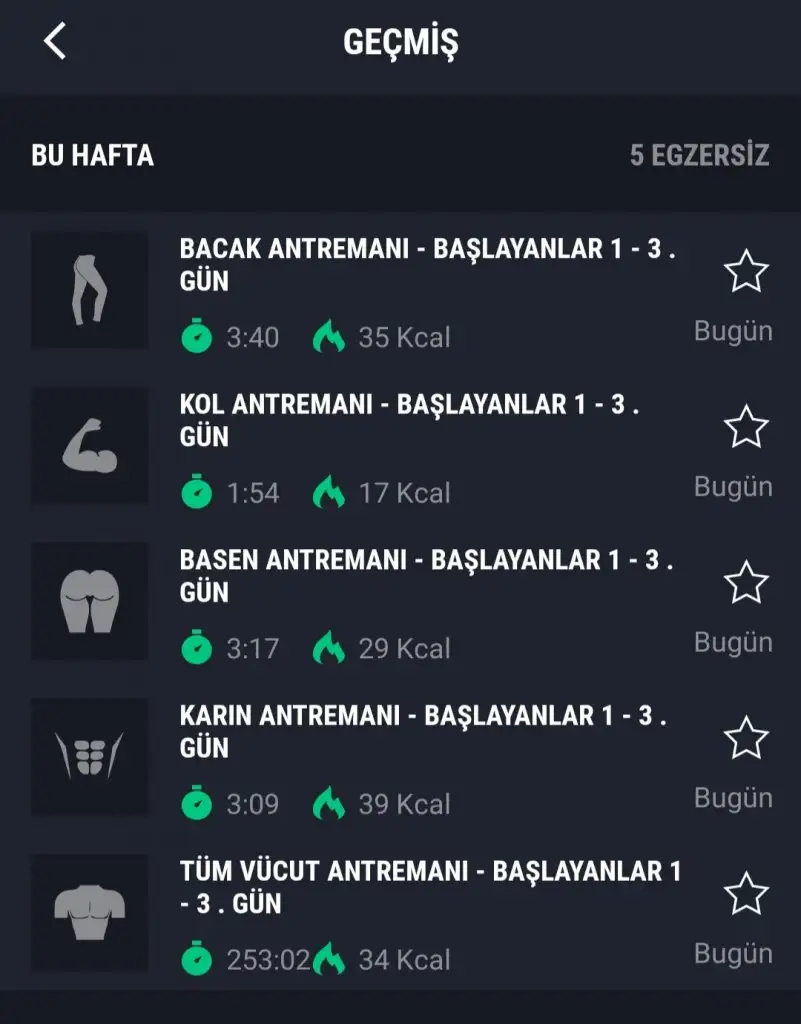Go back from the Geçmiş screen
The image size is (801, 1024).
pos(55,42)
